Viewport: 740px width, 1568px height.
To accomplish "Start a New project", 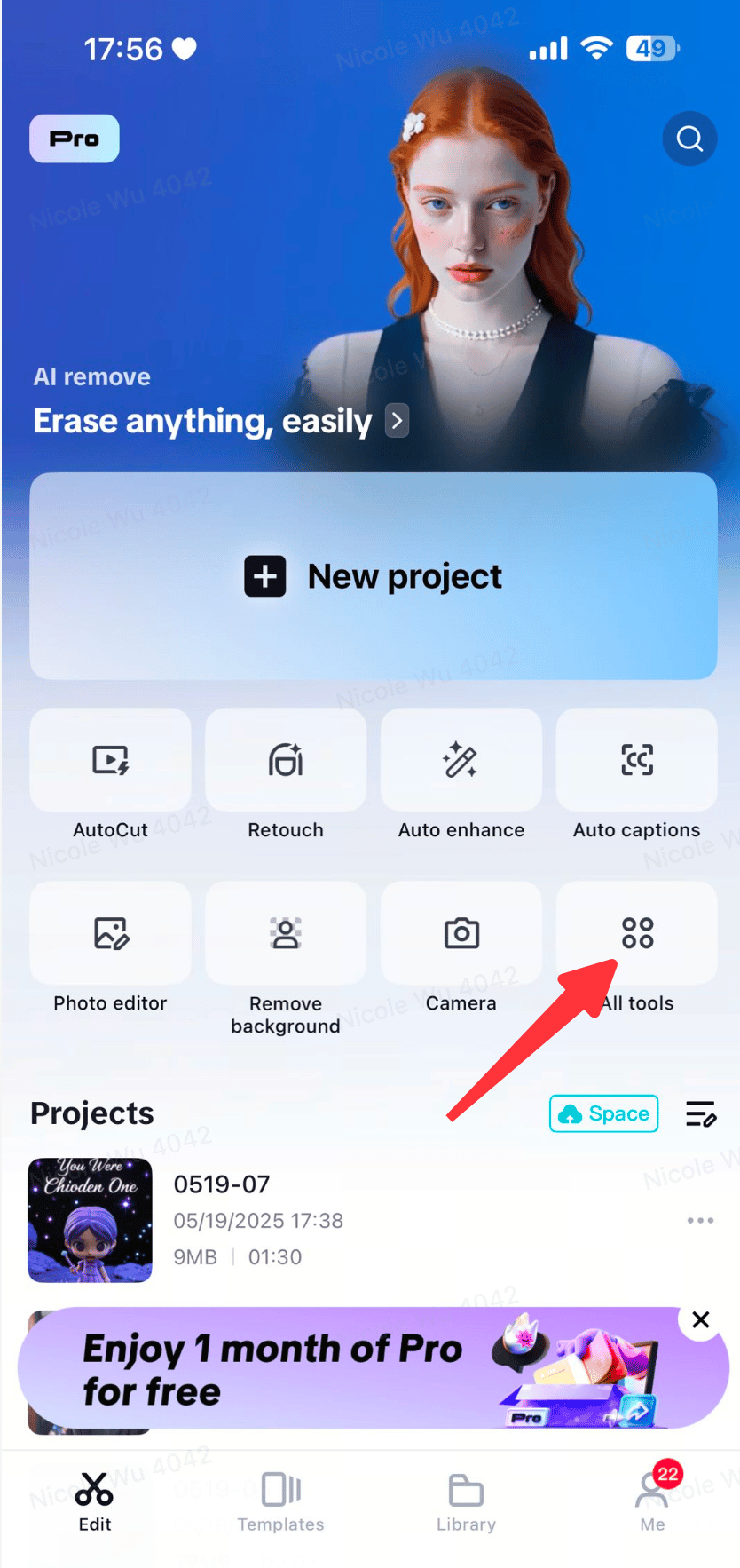I will pyautogui.click(x=374, y=576).
